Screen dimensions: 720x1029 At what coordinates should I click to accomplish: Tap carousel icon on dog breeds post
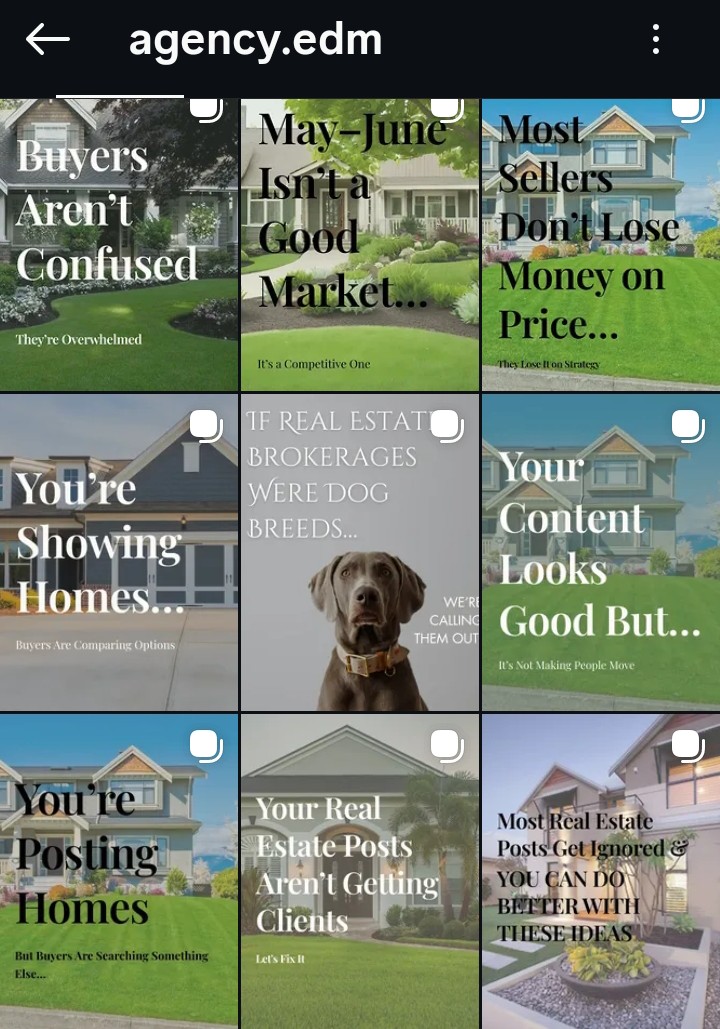click(445, 425)
